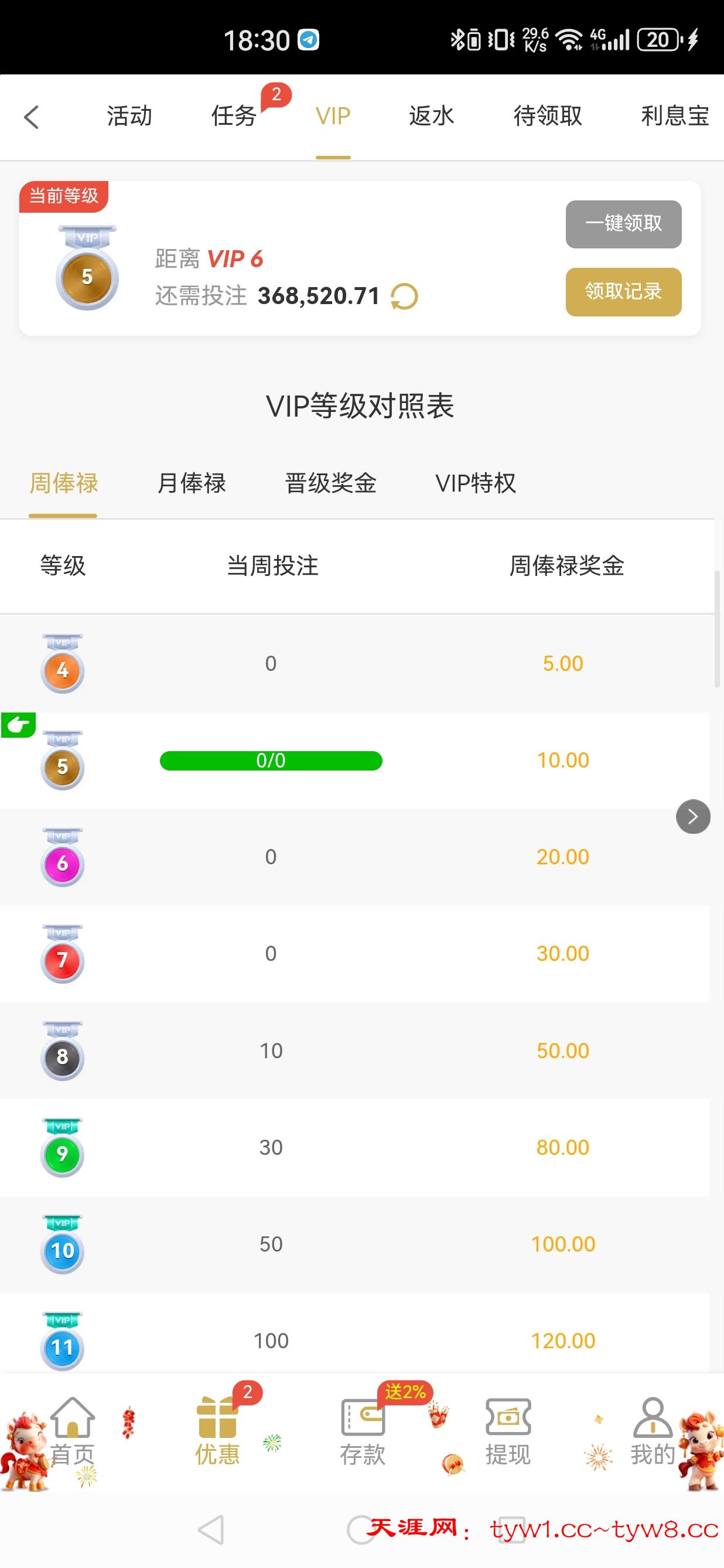Open the 晋级奖金 tab
This screenshot has height=1568, width=724.
click(x=331, y=483)
